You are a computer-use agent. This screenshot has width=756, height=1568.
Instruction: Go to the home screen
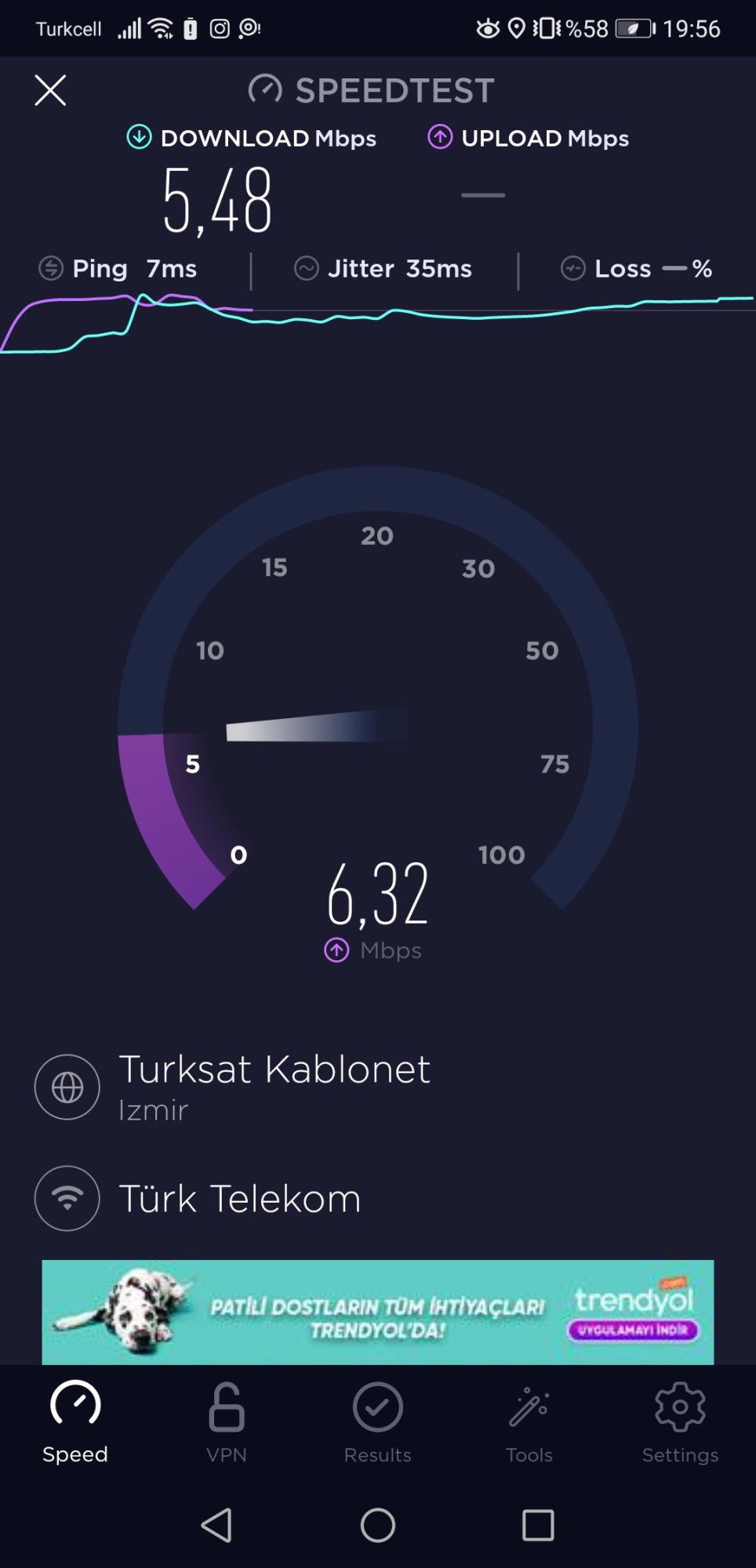(x=378, y=1525)
